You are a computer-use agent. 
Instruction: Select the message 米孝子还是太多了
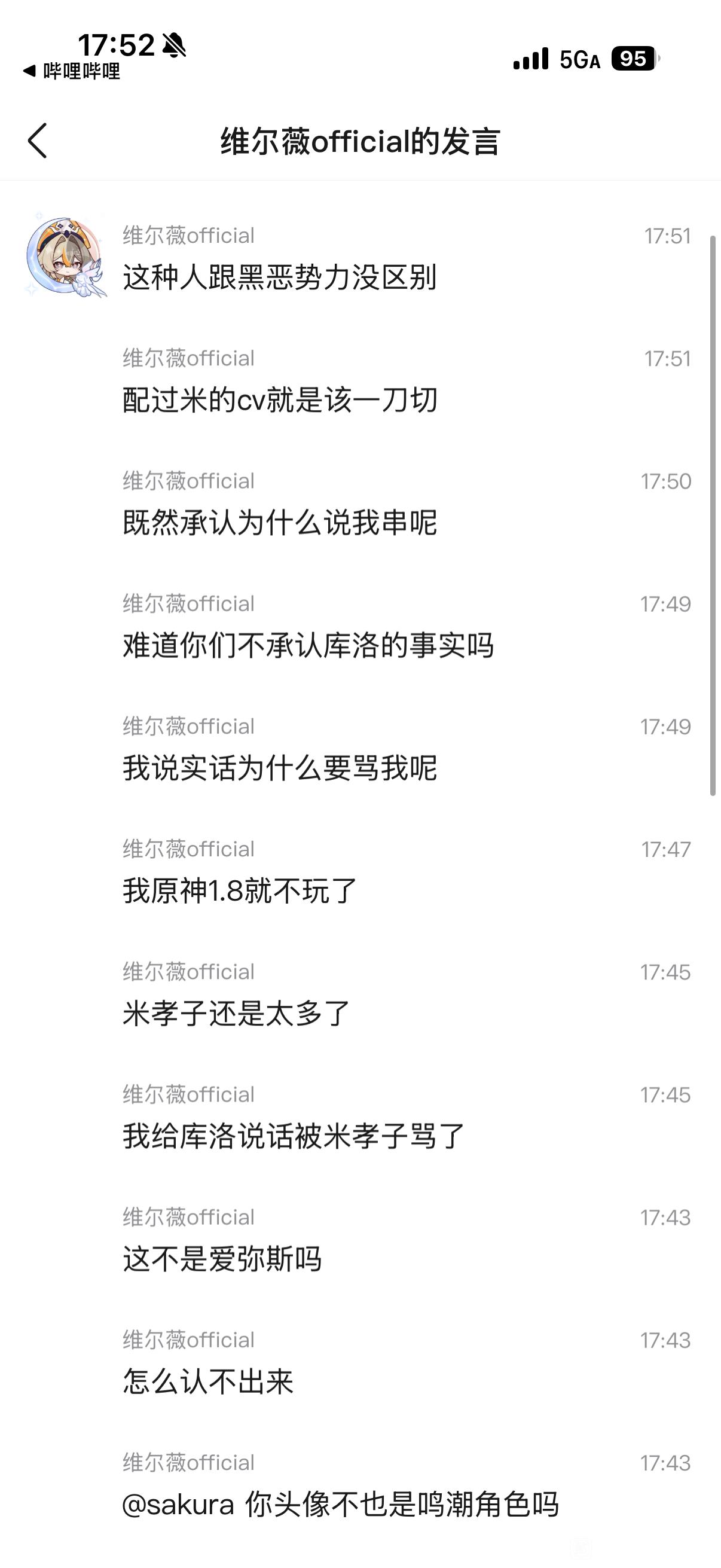236,1014
